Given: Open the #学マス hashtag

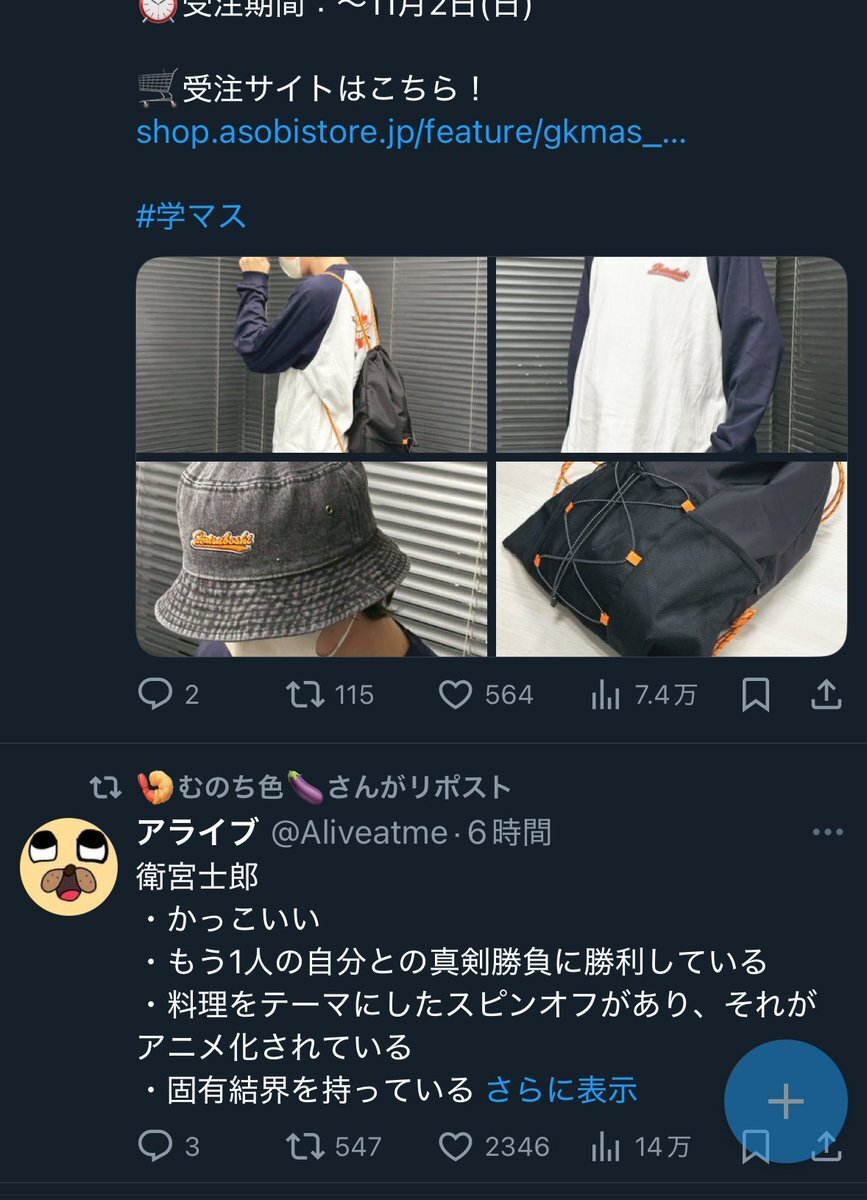Looking at the screenshot, I should (191, 216).
